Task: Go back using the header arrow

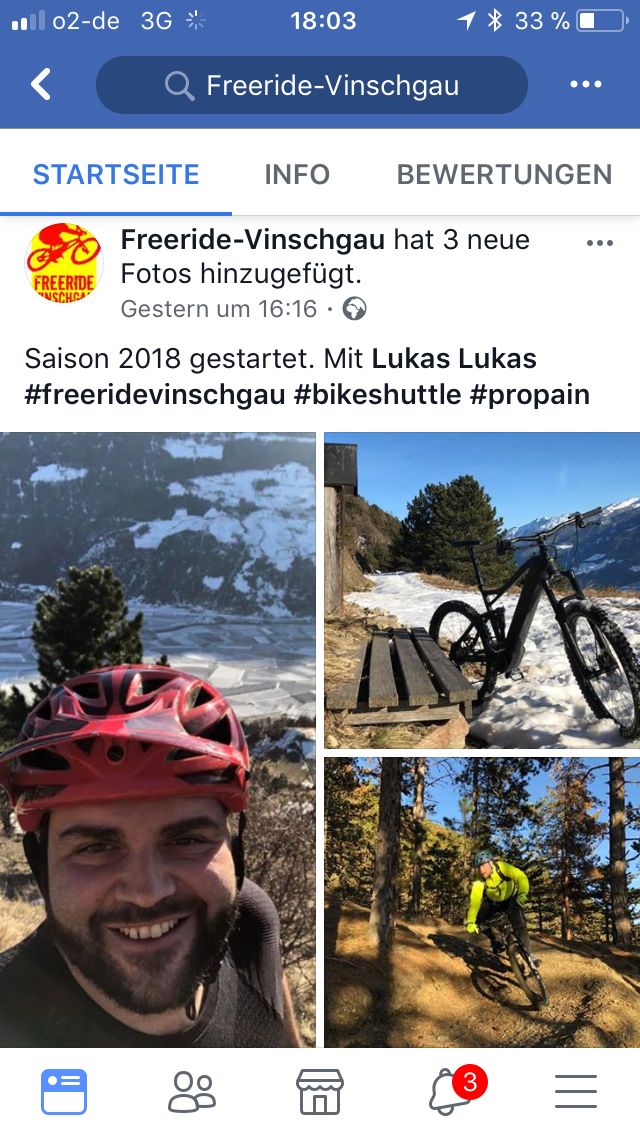Action: (41, 85)
